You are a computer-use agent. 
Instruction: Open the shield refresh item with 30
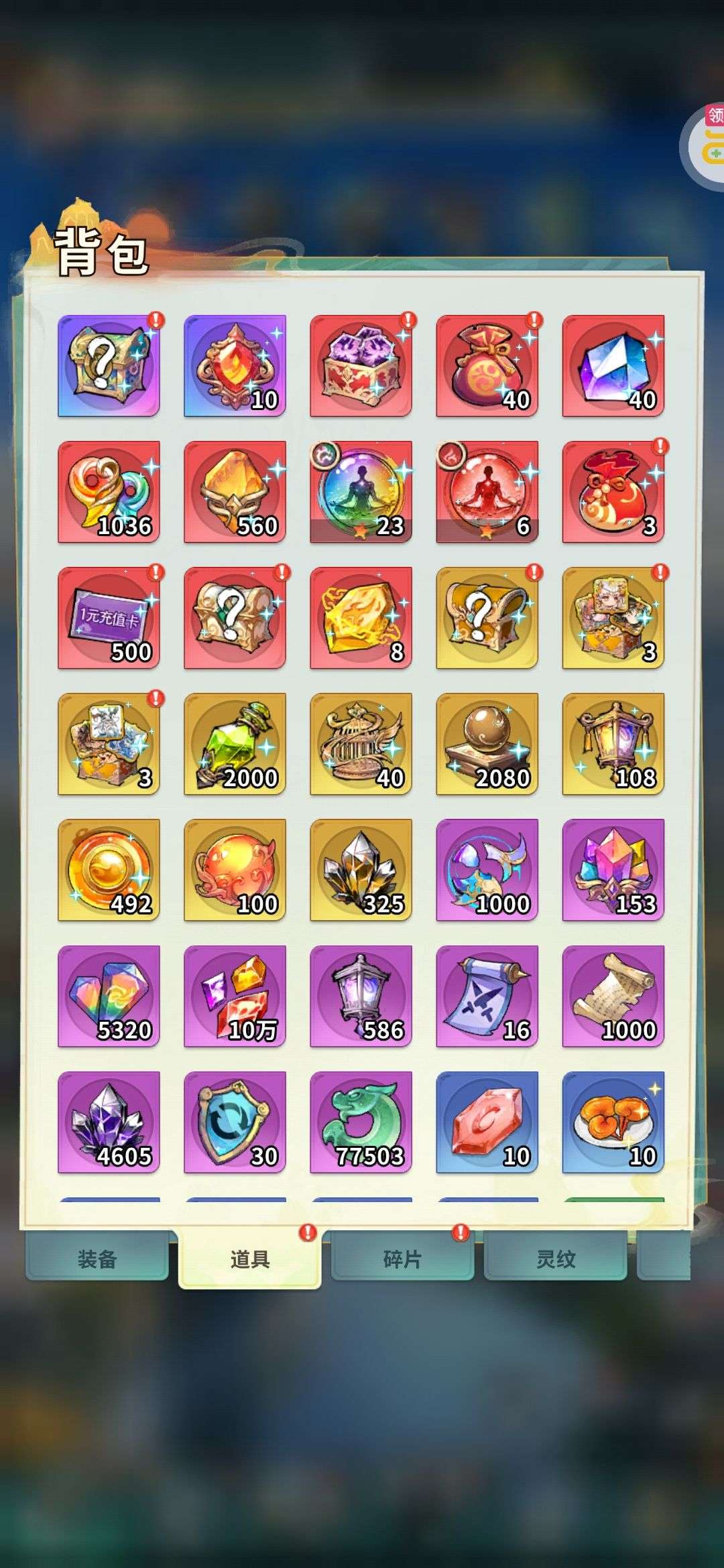click(x=235, y=1122)
